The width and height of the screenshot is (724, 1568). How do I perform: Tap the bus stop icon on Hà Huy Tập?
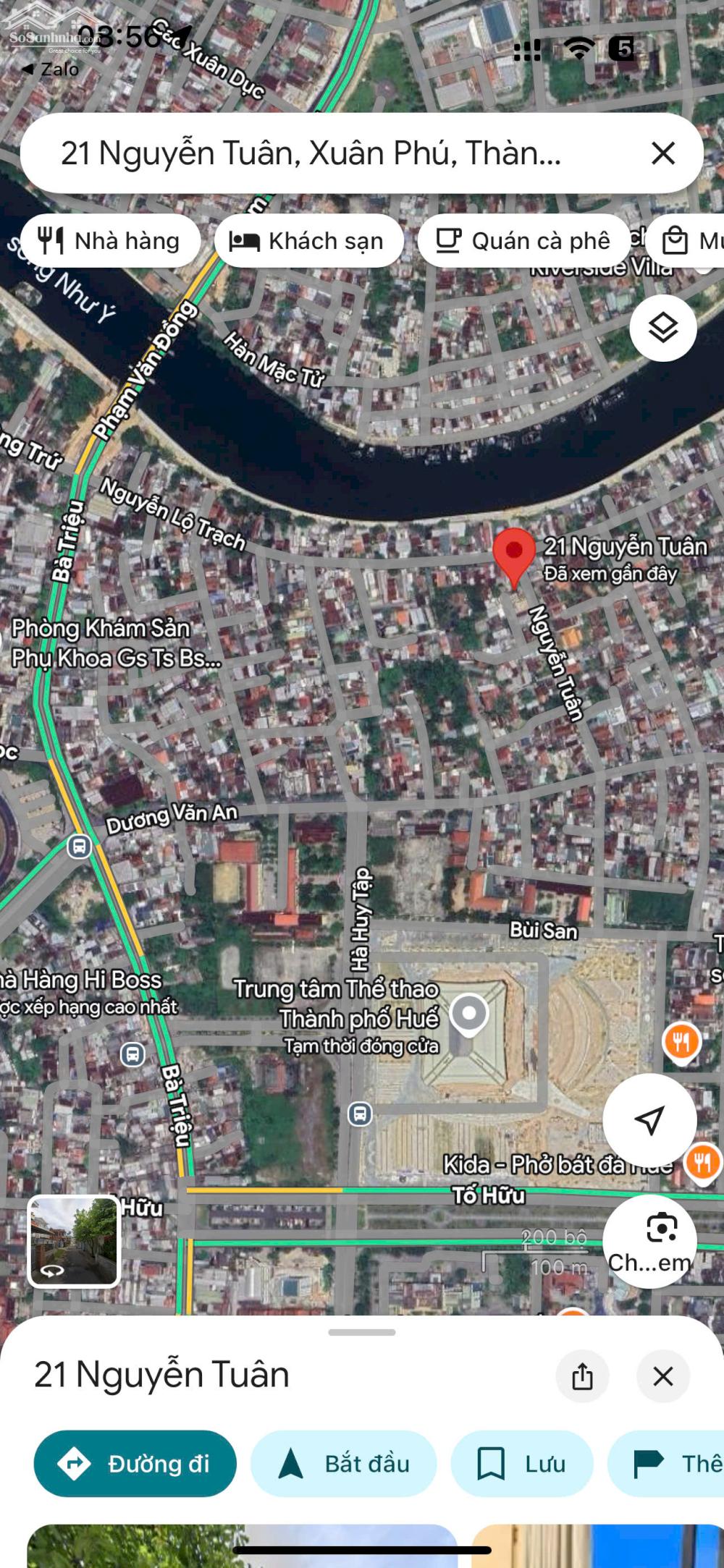pyautogui.click(x=360, y=1114)
